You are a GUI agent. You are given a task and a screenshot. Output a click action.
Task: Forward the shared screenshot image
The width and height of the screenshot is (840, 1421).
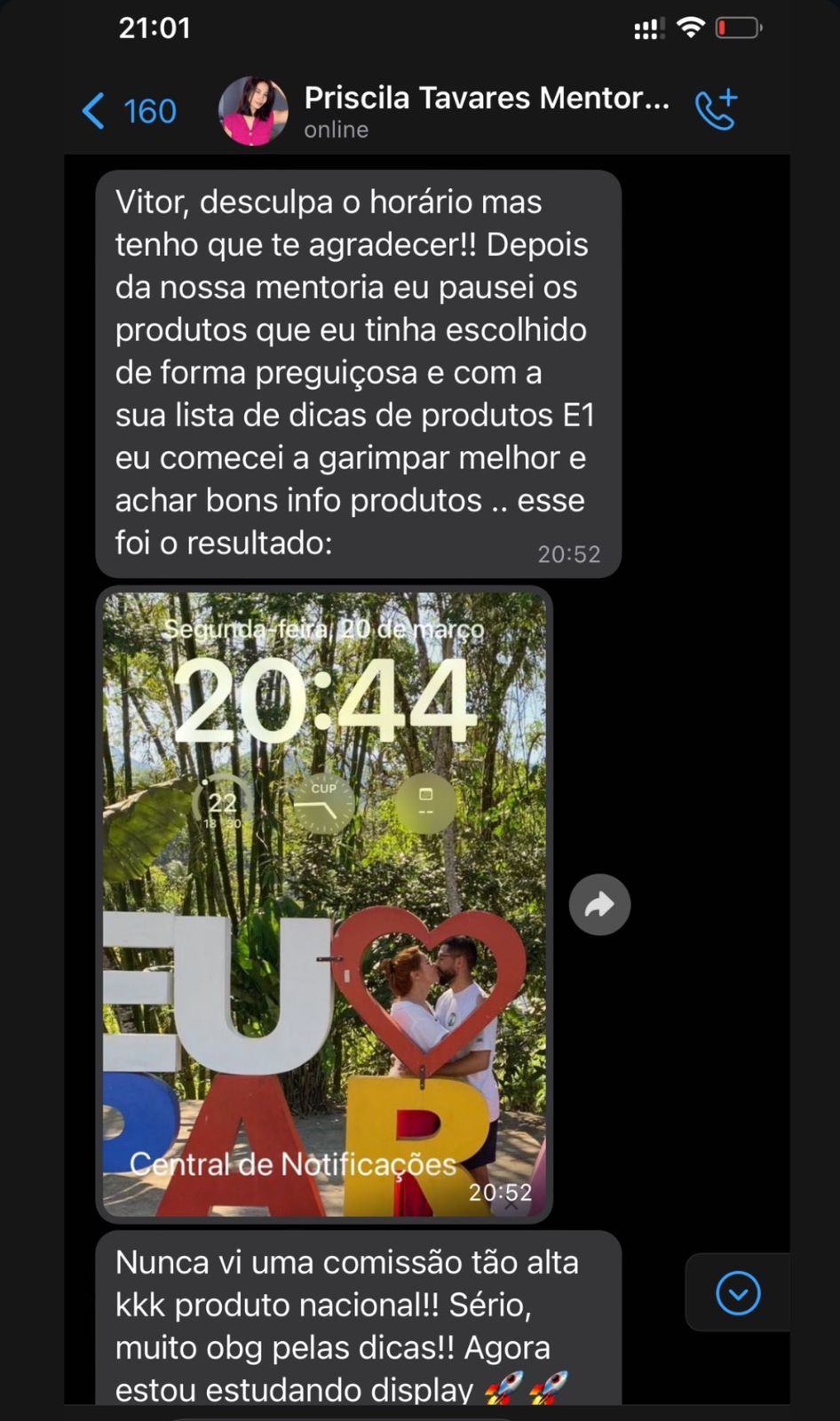pos(599,905)
